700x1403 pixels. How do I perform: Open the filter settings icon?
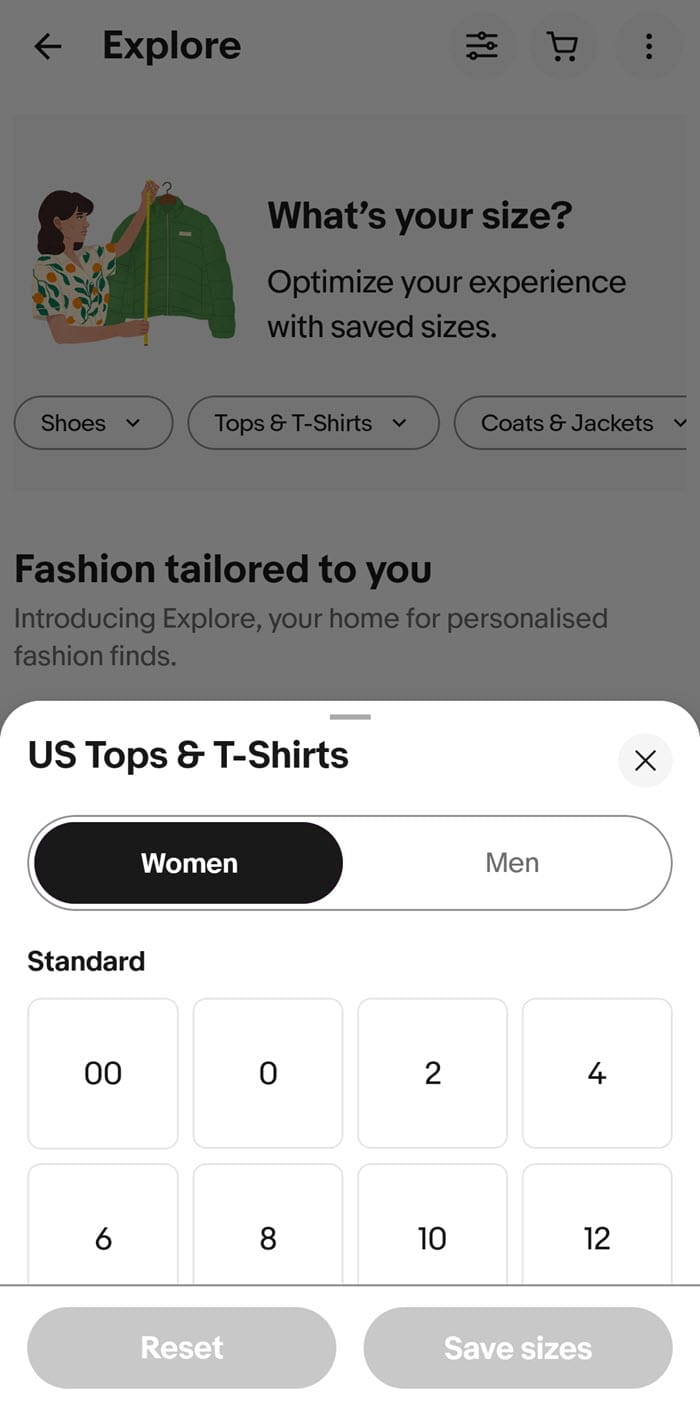pos(482,46)
